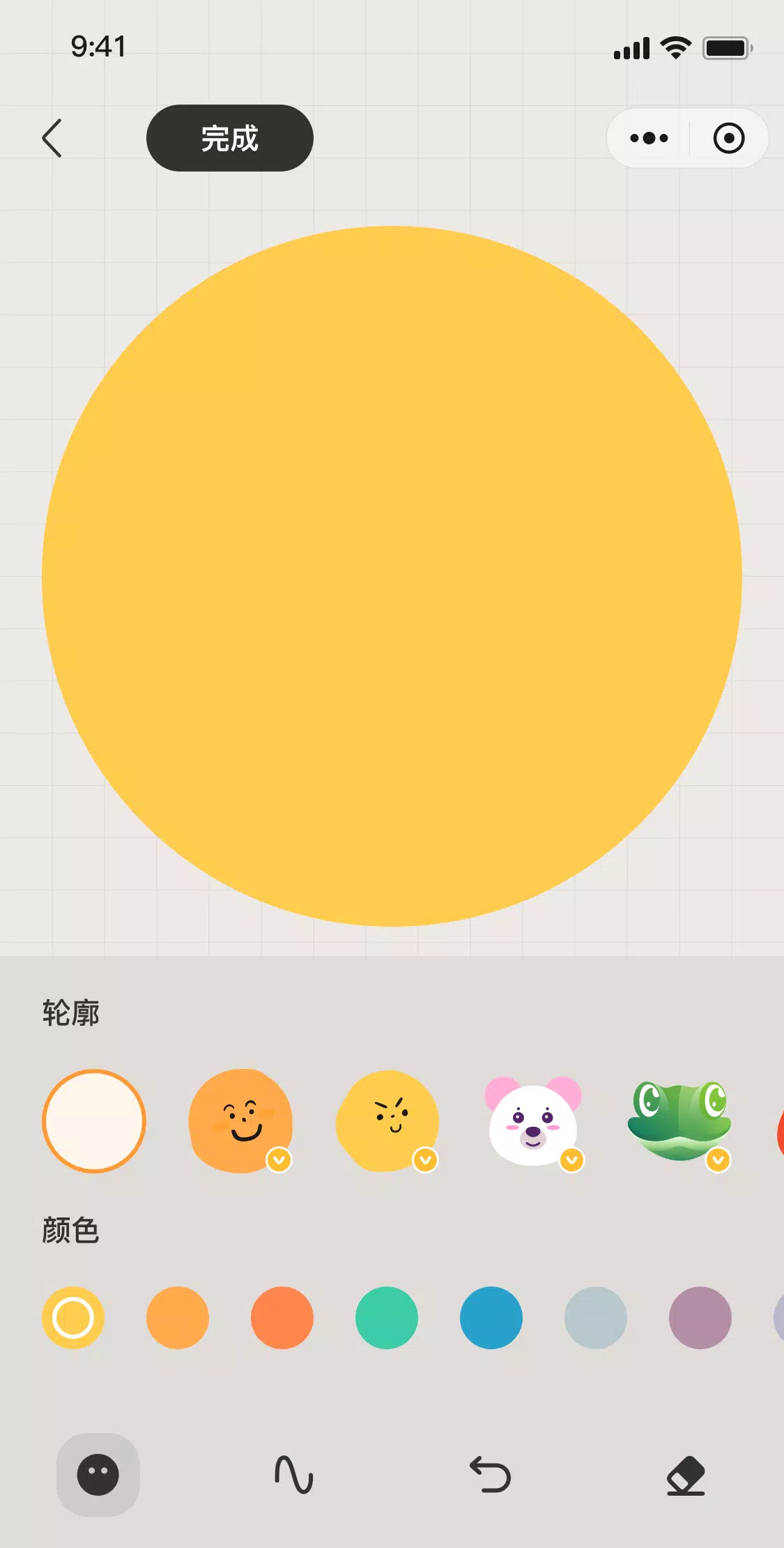Tap the 完成 (Done) button
Image resolution: width=784 pixels, height=1548 pixels.
click(229, 138)
